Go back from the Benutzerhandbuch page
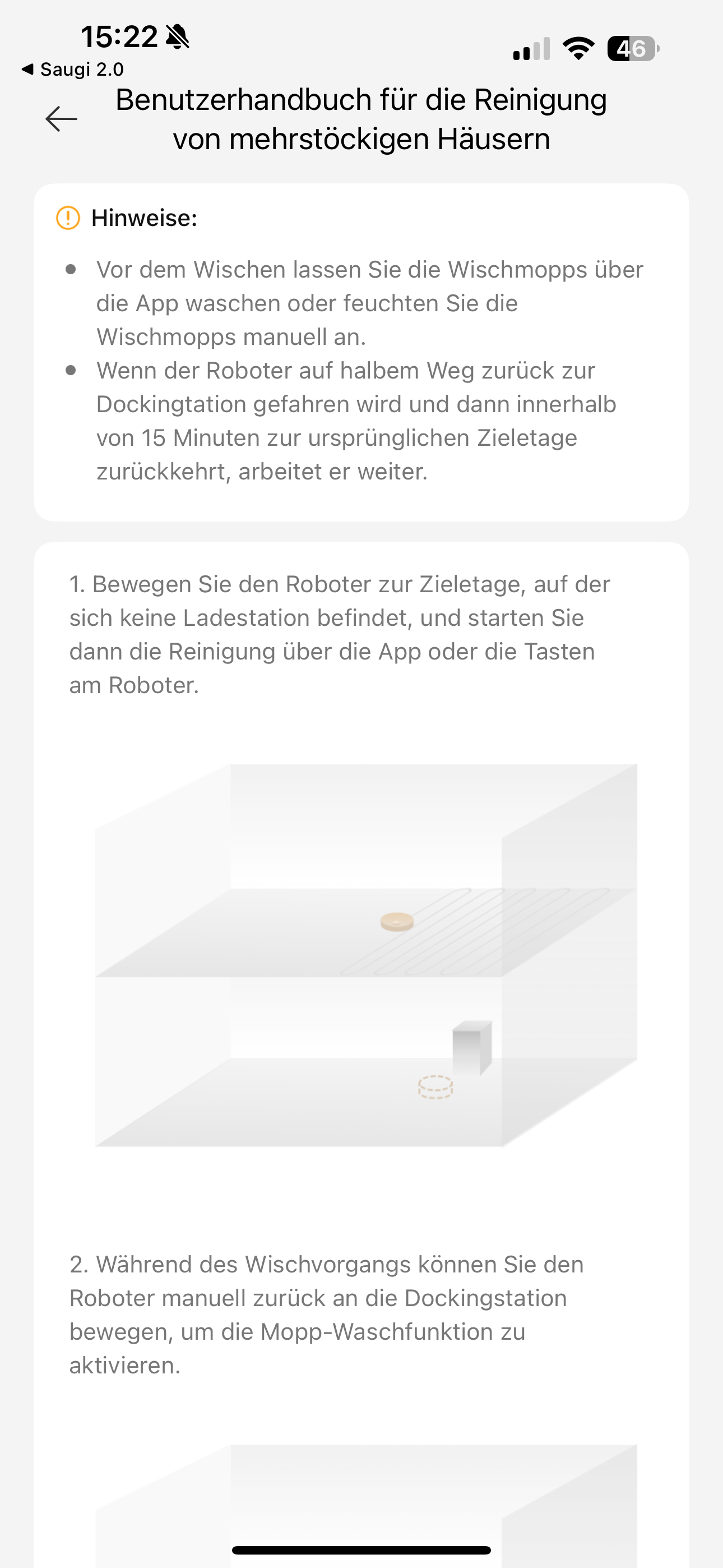Viewport: 723px width, 1568px height. (x=62, y=119)
